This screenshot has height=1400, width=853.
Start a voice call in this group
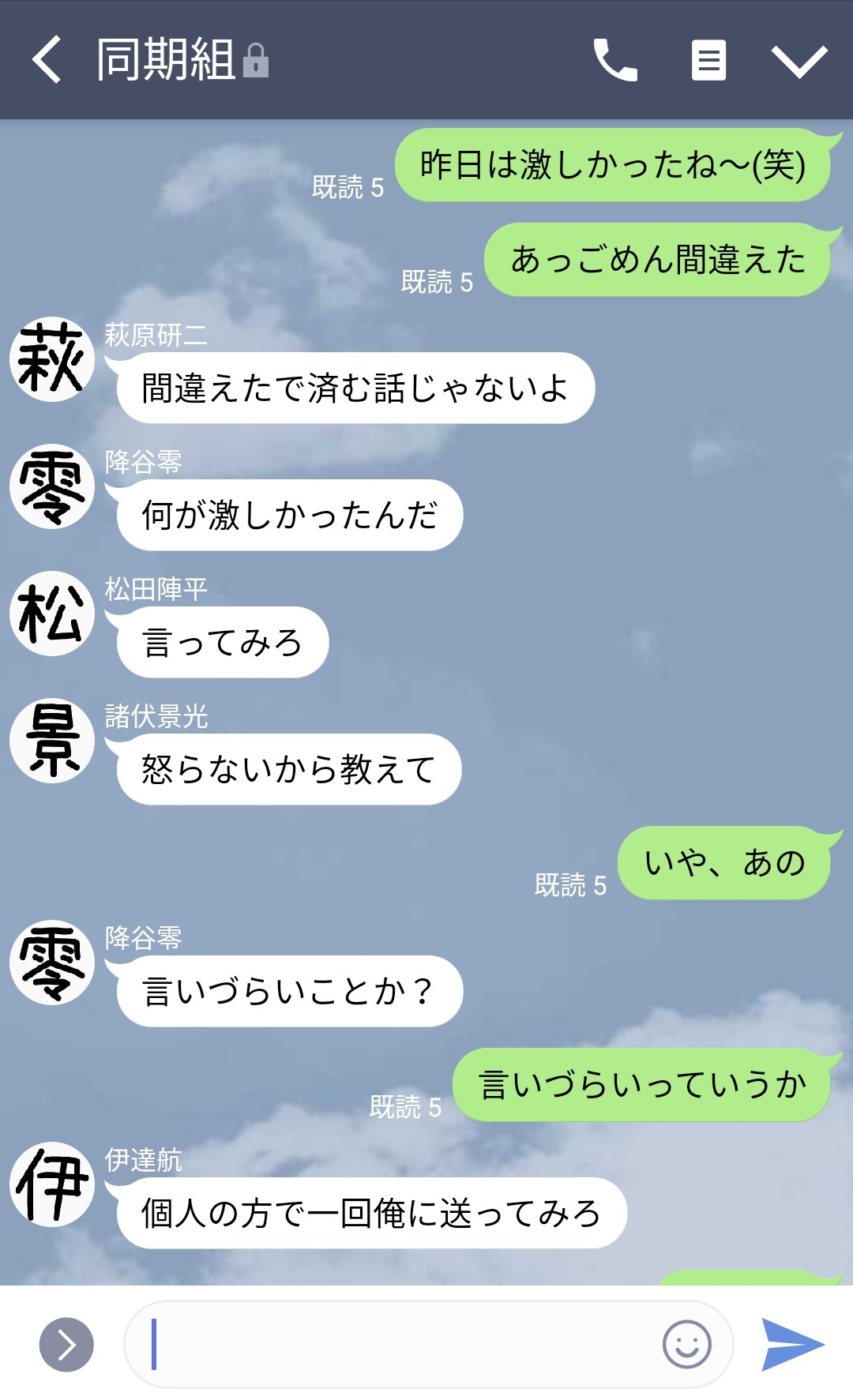pos(615,60)
